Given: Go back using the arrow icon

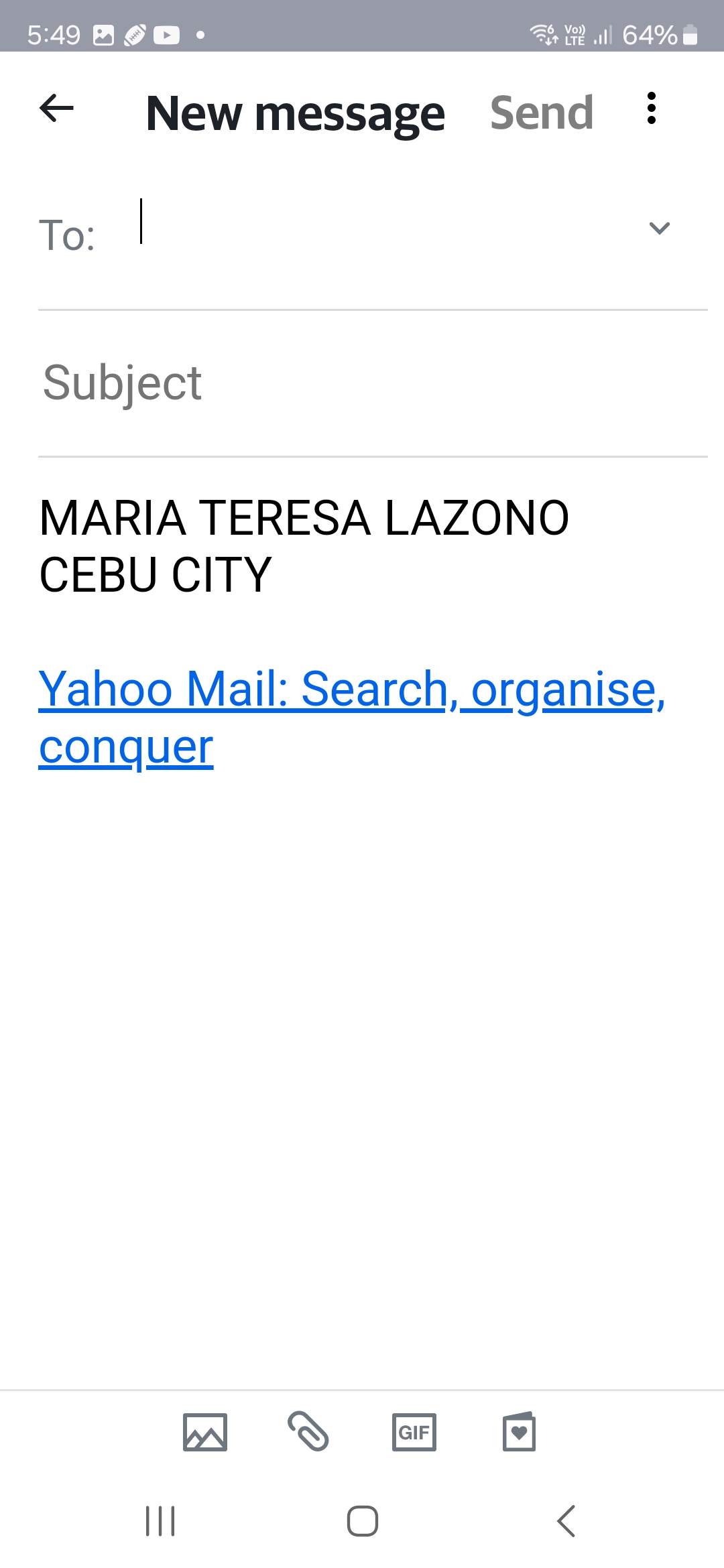Looking at the screenshot, I should 57,109.
